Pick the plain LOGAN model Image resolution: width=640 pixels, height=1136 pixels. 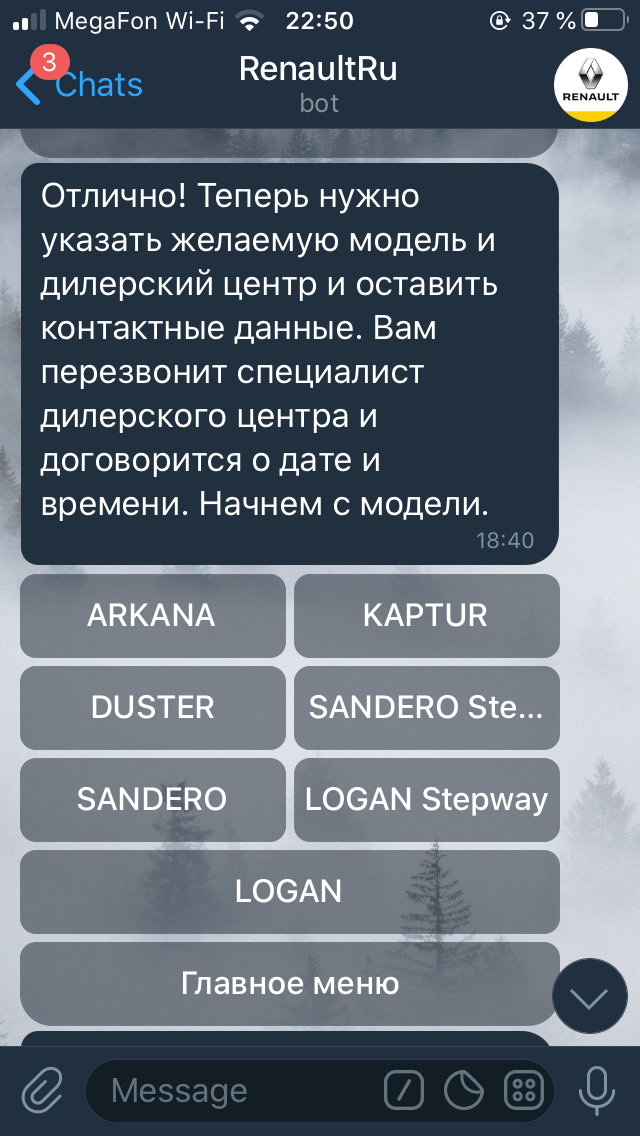click(289, 891)
